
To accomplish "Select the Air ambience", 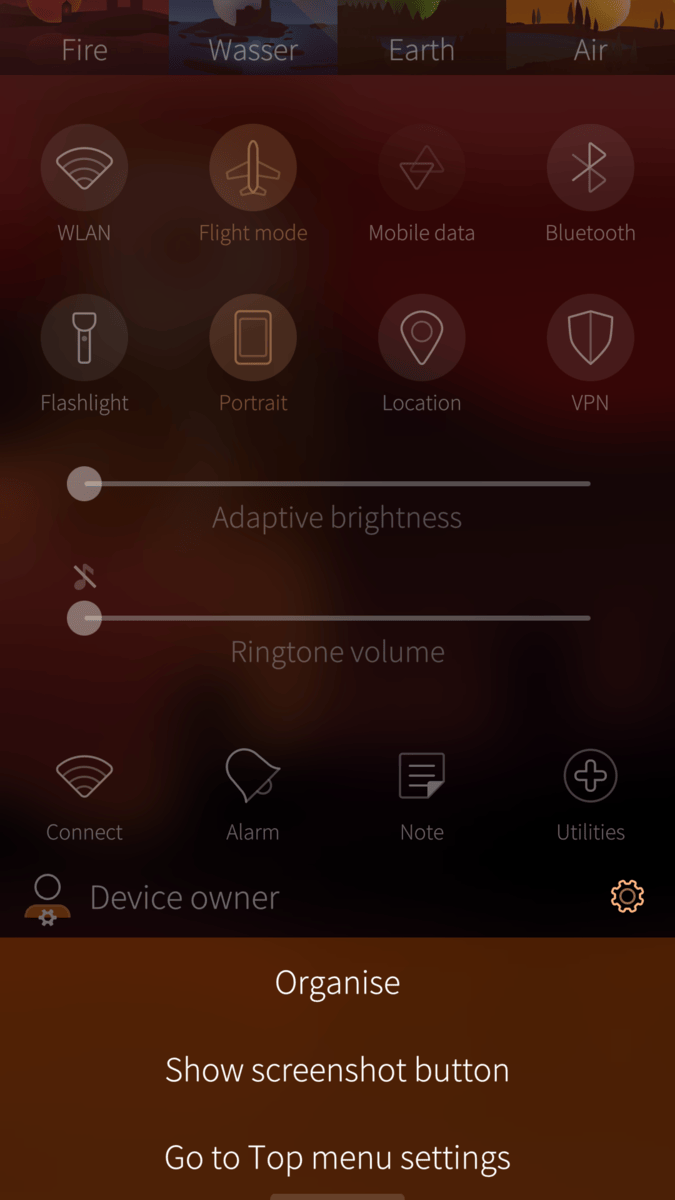I will 590,38.
